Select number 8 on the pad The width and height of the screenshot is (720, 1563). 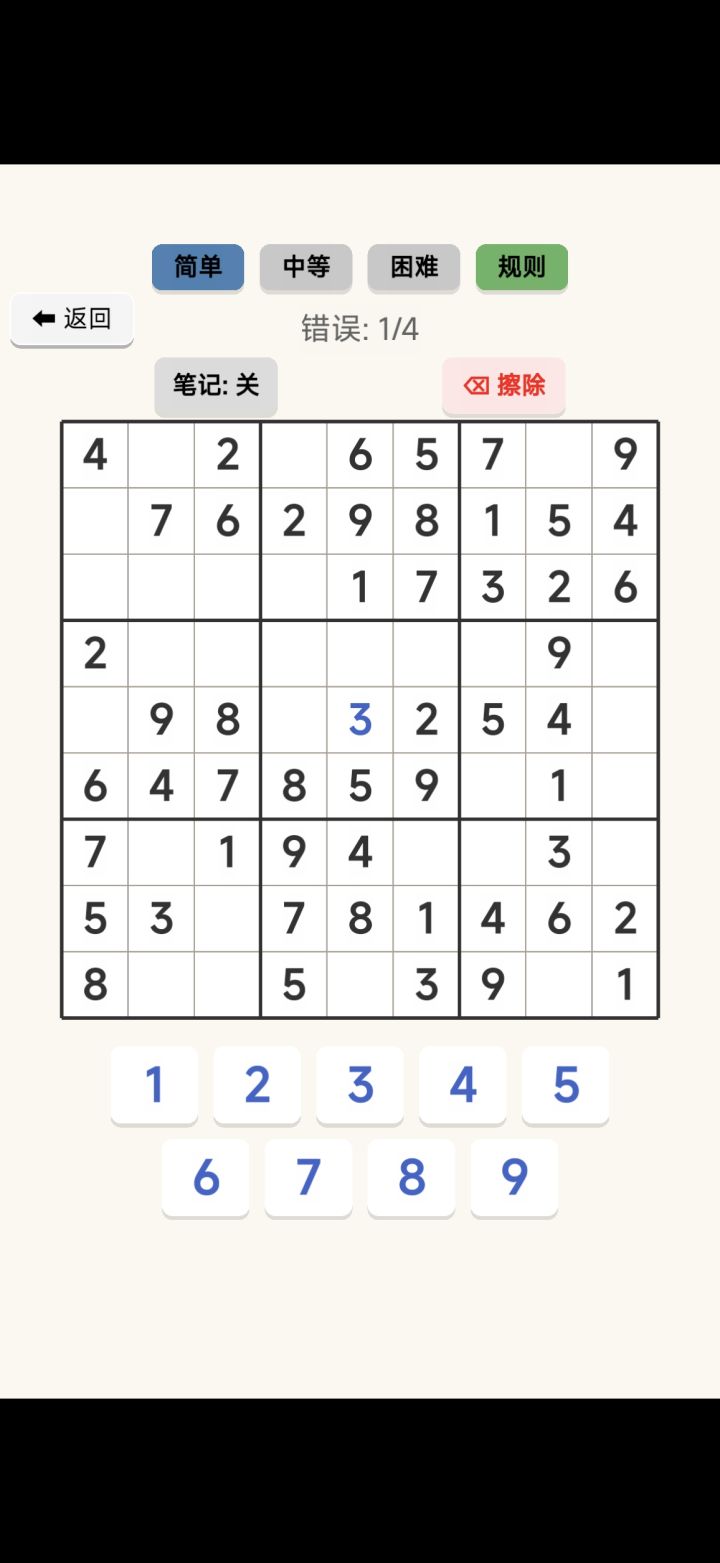pyautogui.click(x=411, y=1178)
